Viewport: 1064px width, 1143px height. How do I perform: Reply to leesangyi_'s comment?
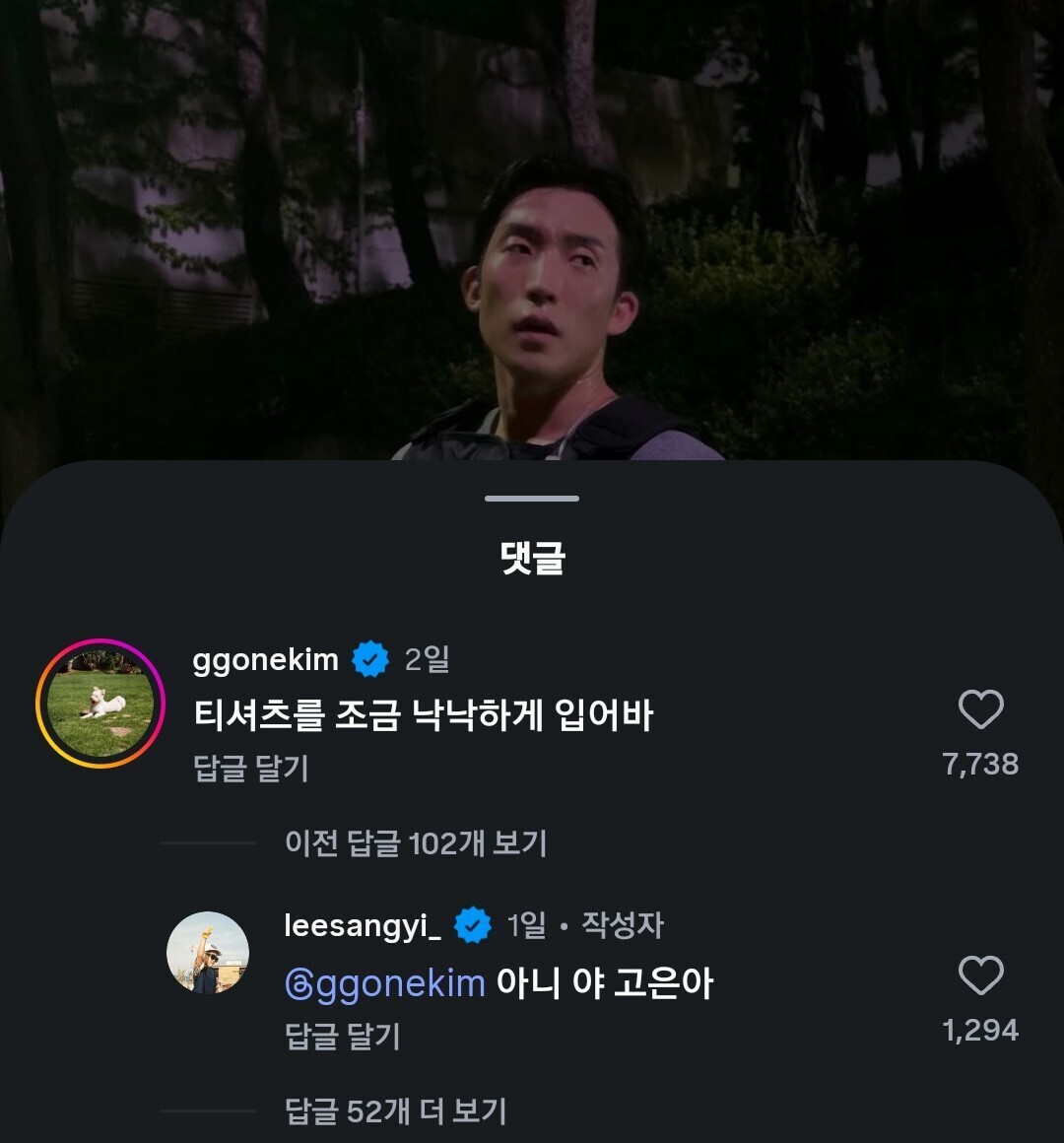tap(343, 1036)
